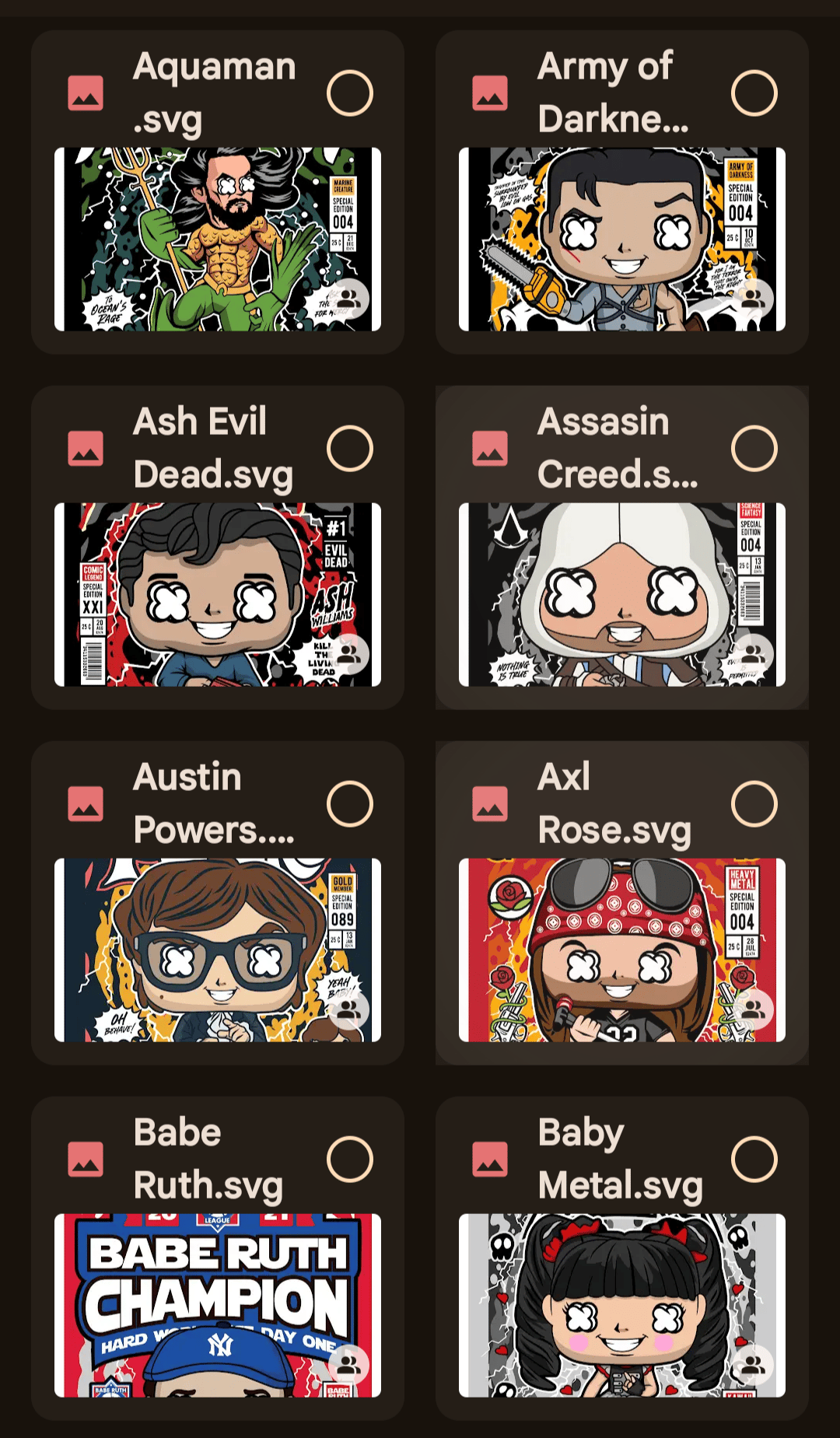View the Ash Evil Dead.svg picture
This screenshot has width=840, height=1438.
pos(217,594)
